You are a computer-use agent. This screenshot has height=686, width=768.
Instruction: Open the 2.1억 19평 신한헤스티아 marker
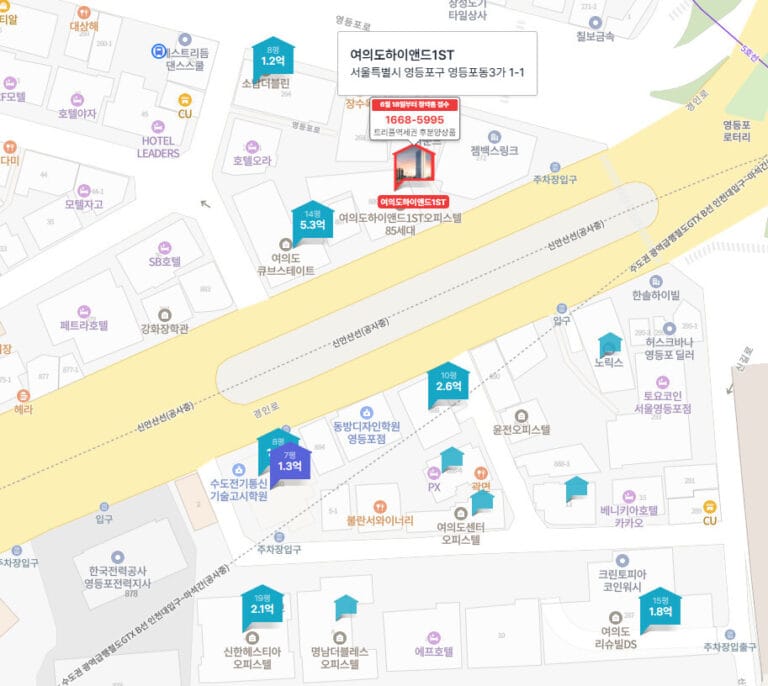[x=262, y=604]
